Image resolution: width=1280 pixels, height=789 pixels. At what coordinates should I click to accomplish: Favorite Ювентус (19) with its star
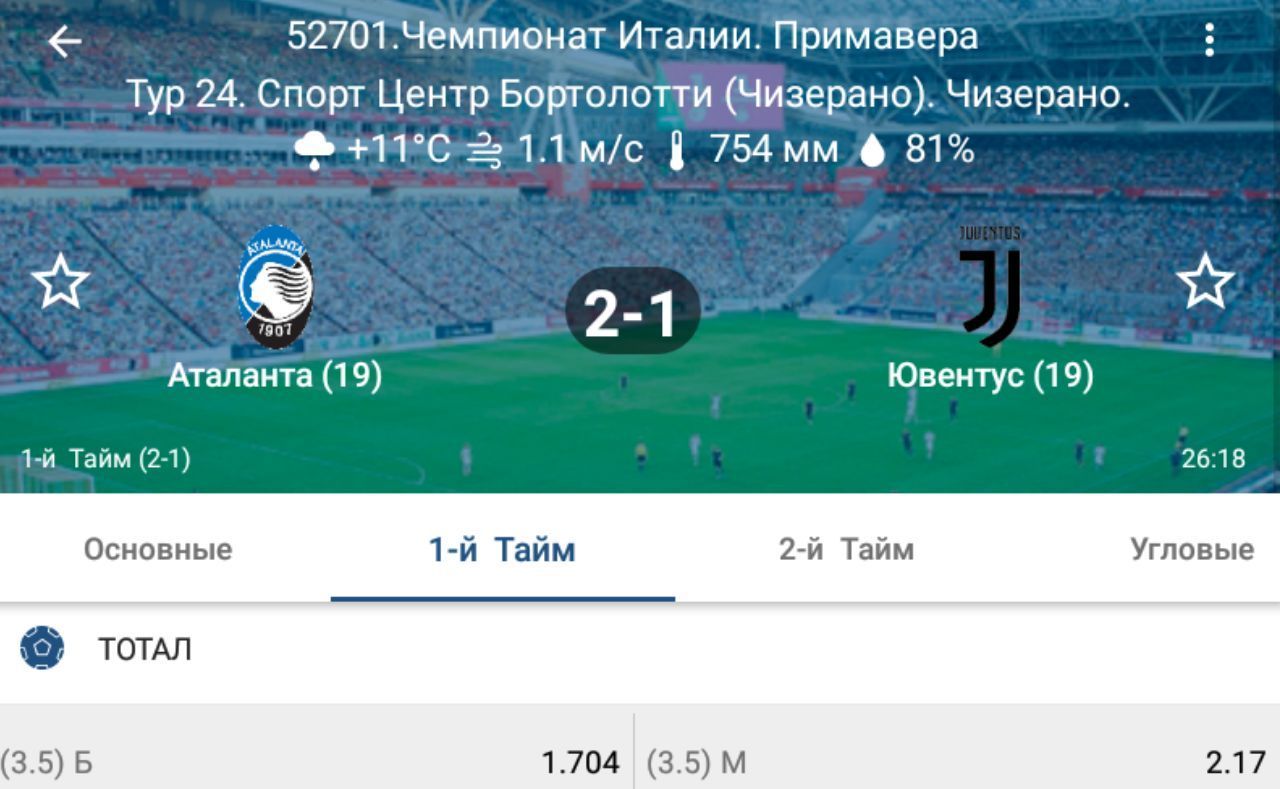click(x=1205, y=282)
